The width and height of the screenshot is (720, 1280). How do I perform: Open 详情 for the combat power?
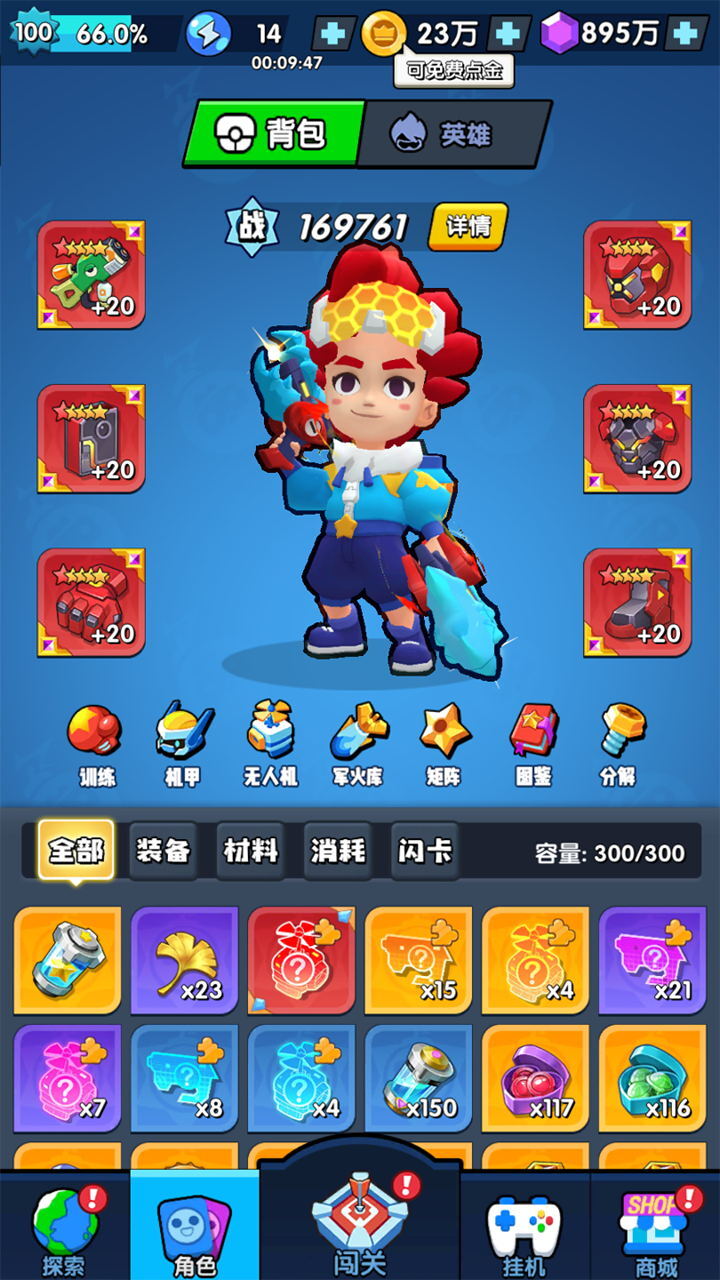tap(468, 226)
